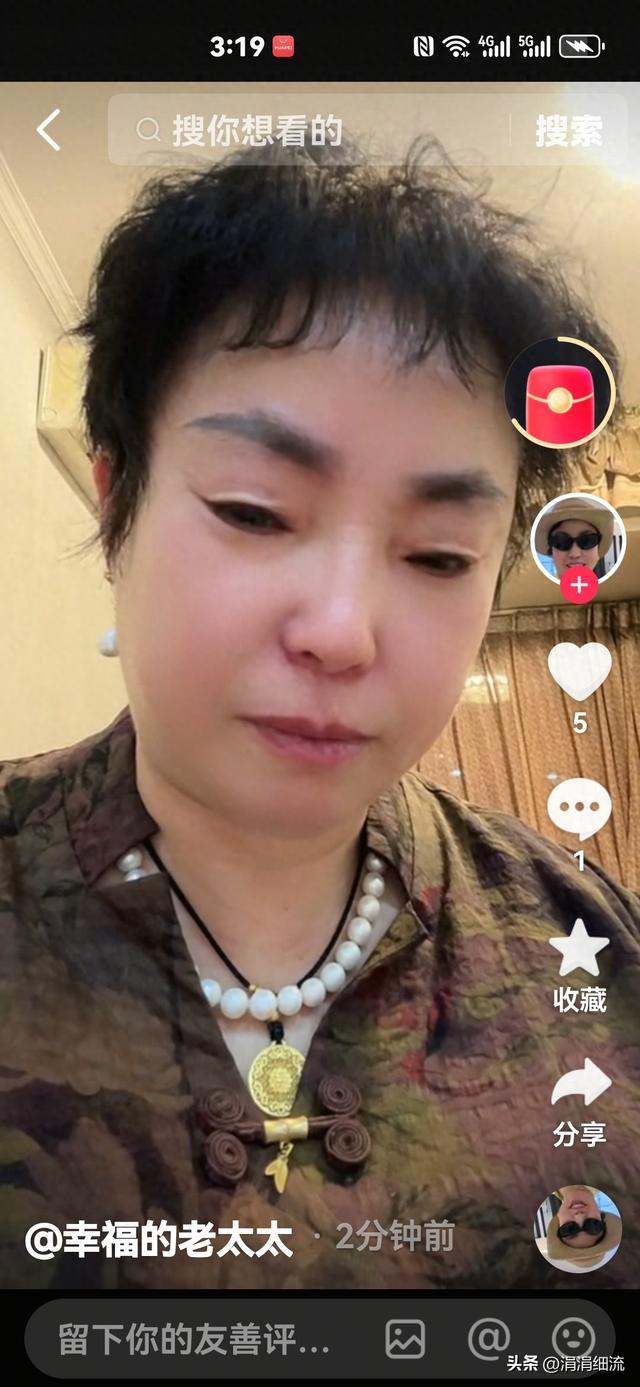Mention someone with the @ icon
Screen dimensions: 640x1387
point(489,1339)
